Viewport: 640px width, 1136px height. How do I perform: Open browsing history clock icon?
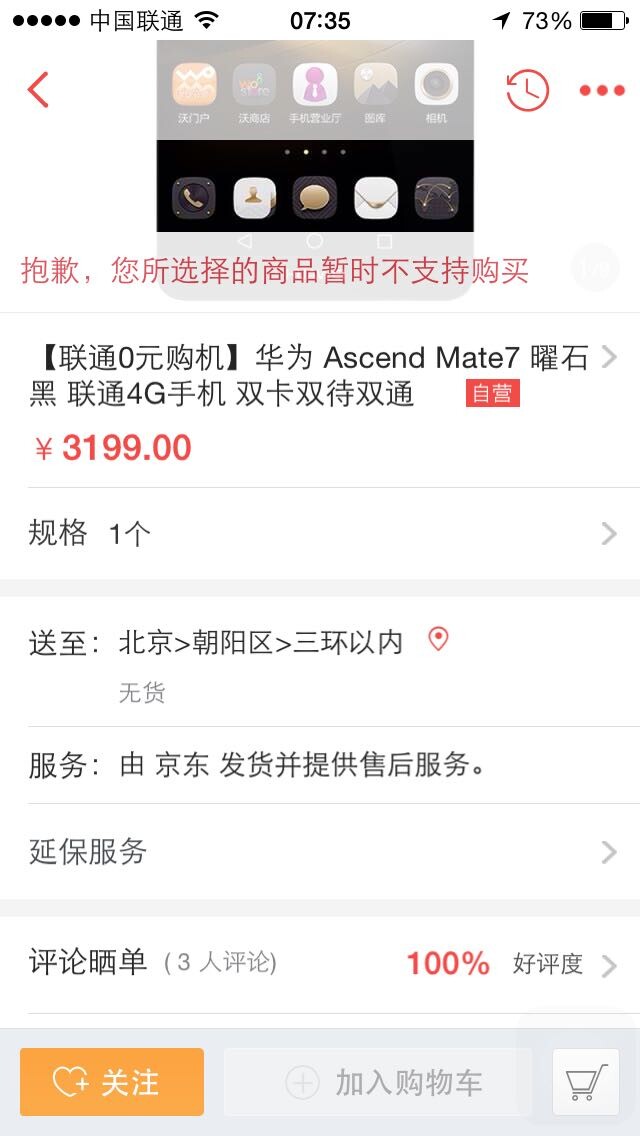point(527,90)
